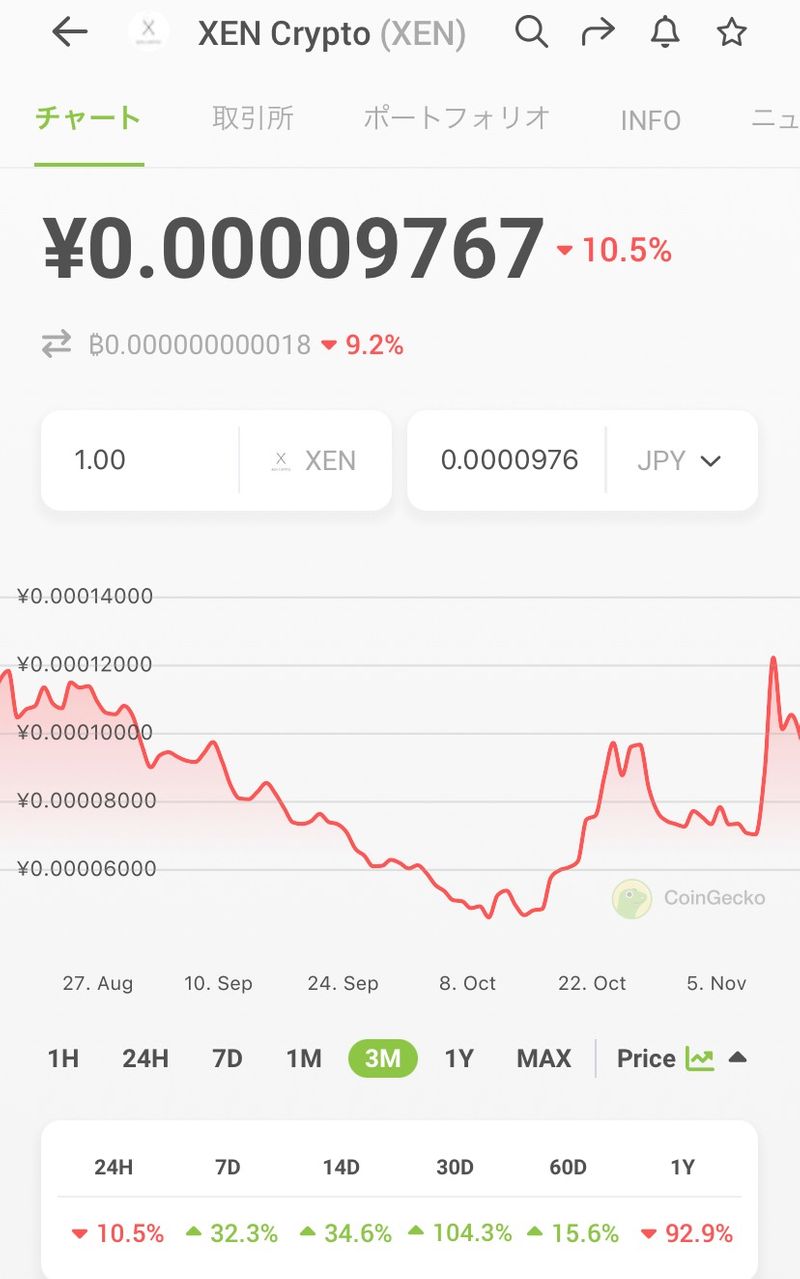Swap the price currency with arrows icon

(56, 345)
